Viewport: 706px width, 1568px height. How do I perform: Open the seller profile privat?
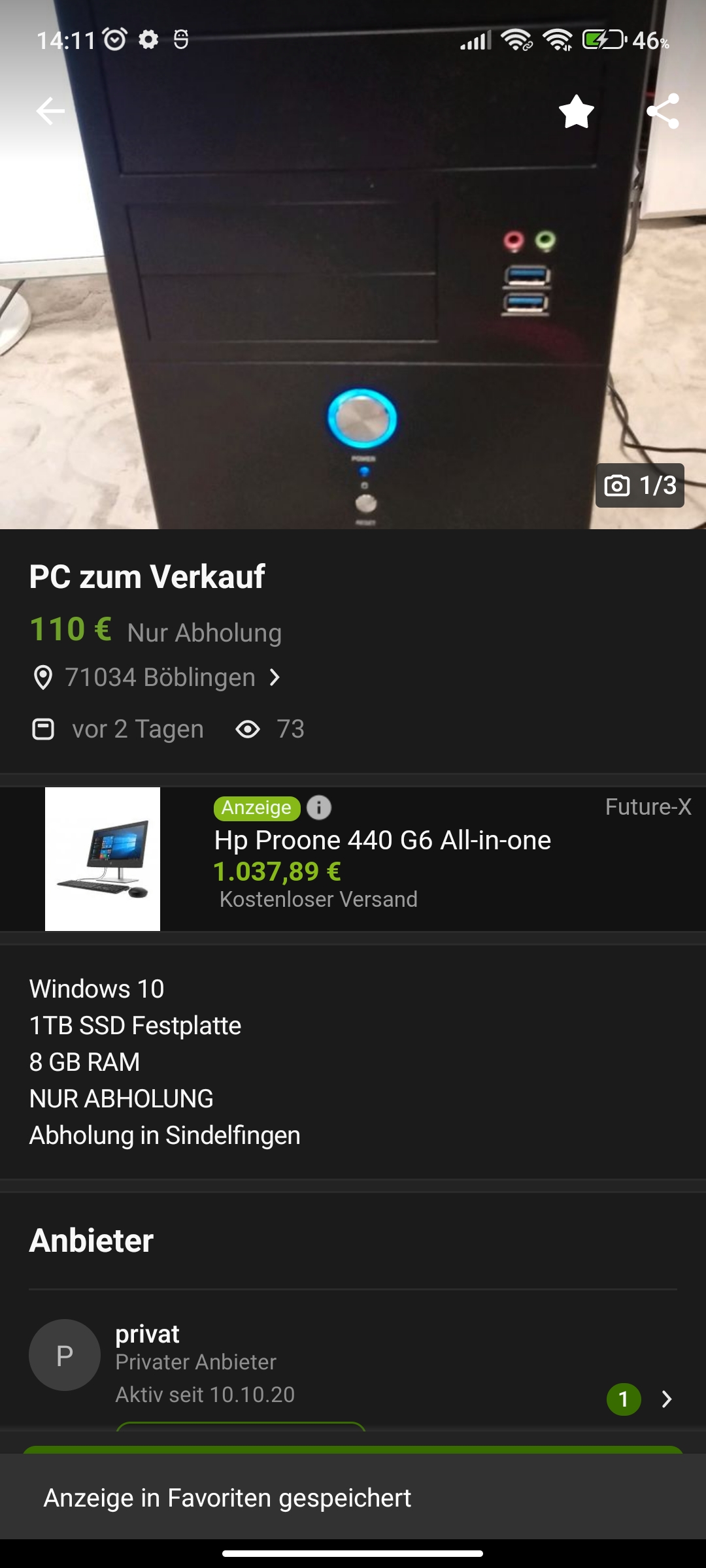coord(353,1362)
